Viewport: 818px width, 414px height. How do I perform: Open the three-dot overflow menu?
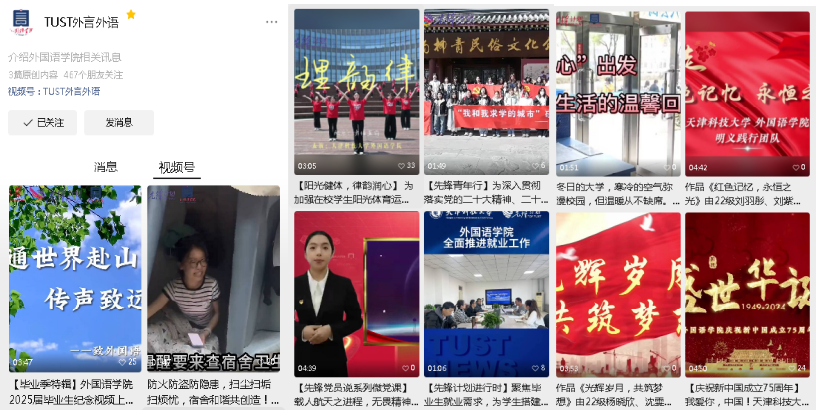click(271, 22)
